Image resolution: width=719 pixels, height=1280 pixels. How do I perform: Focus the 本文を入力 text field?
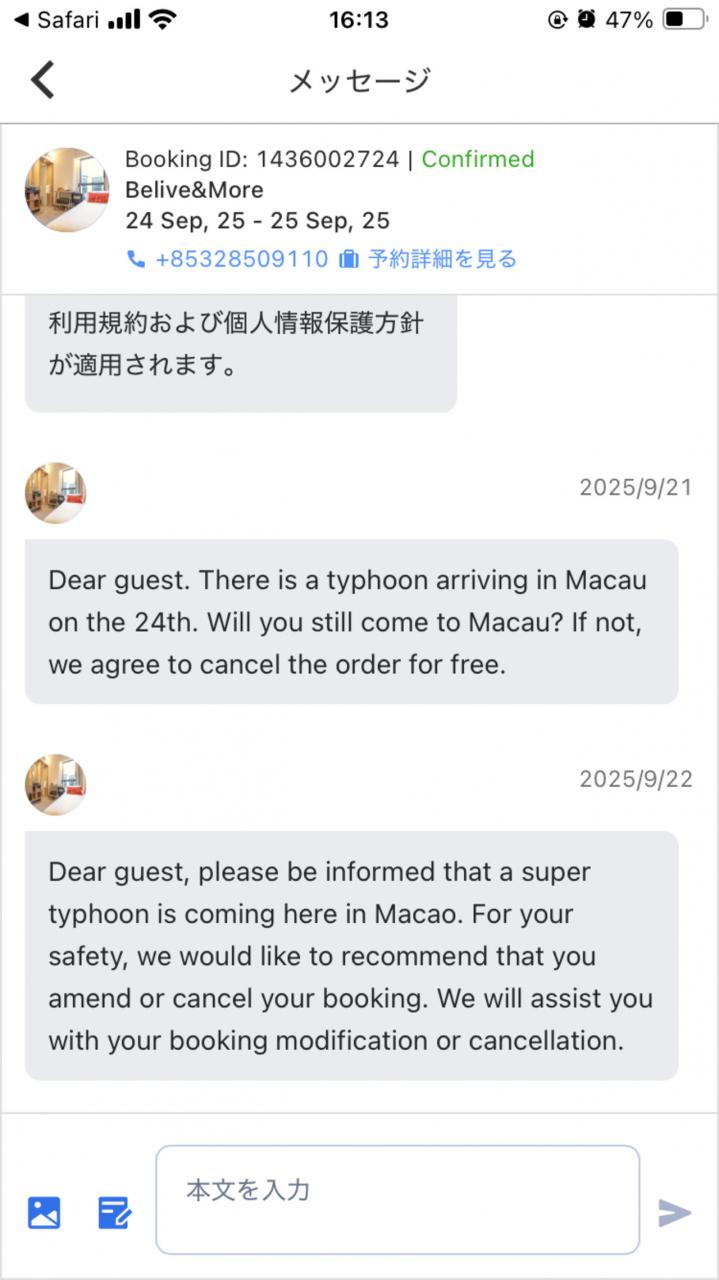pos(397,1199)
